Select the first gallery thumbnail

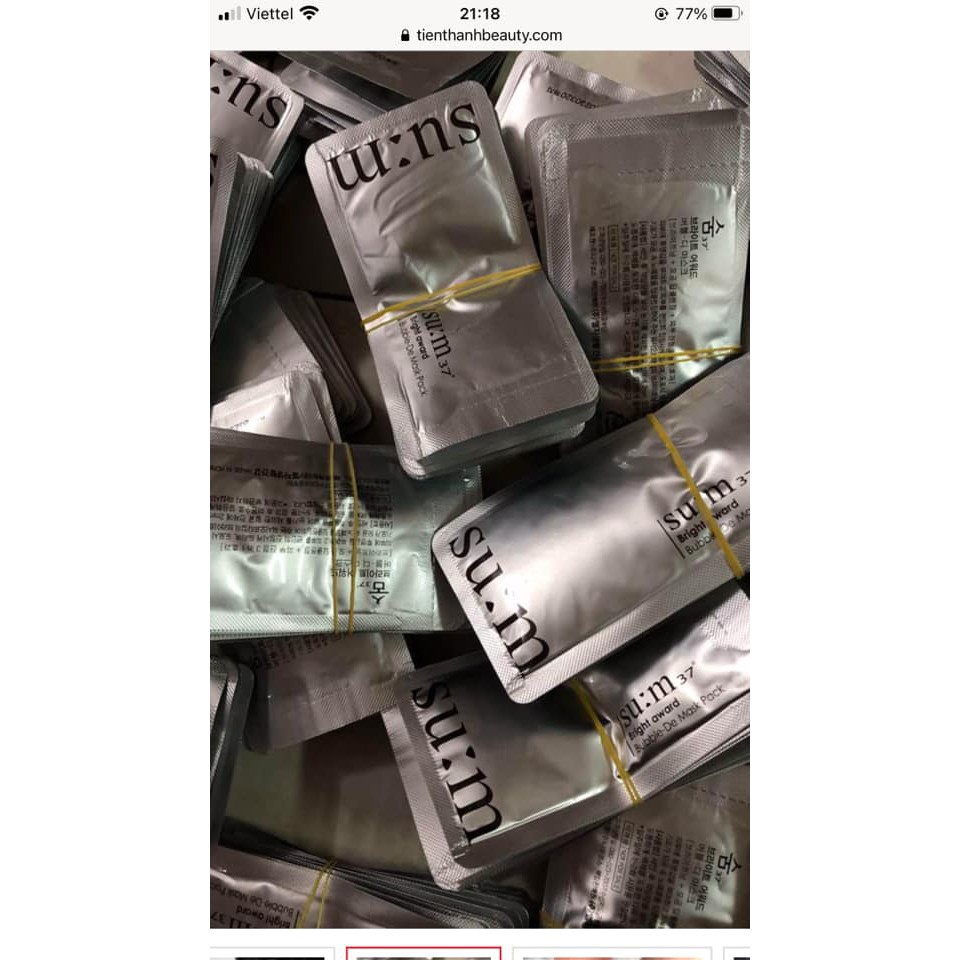coord(272,954)
